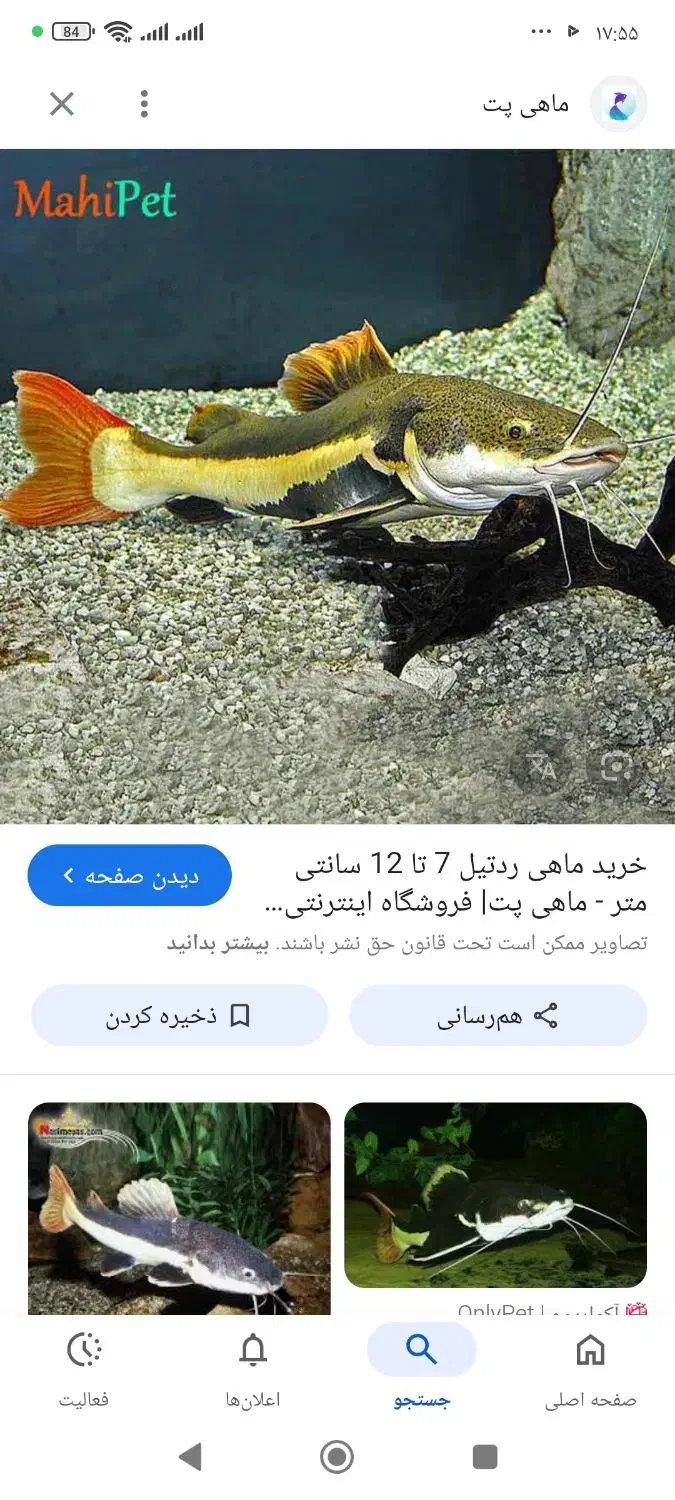Image resolution: width=675 pixels, height=1500 pixels.
Task: Share the image with هم‌رسانی
Action: (498, 1016)
